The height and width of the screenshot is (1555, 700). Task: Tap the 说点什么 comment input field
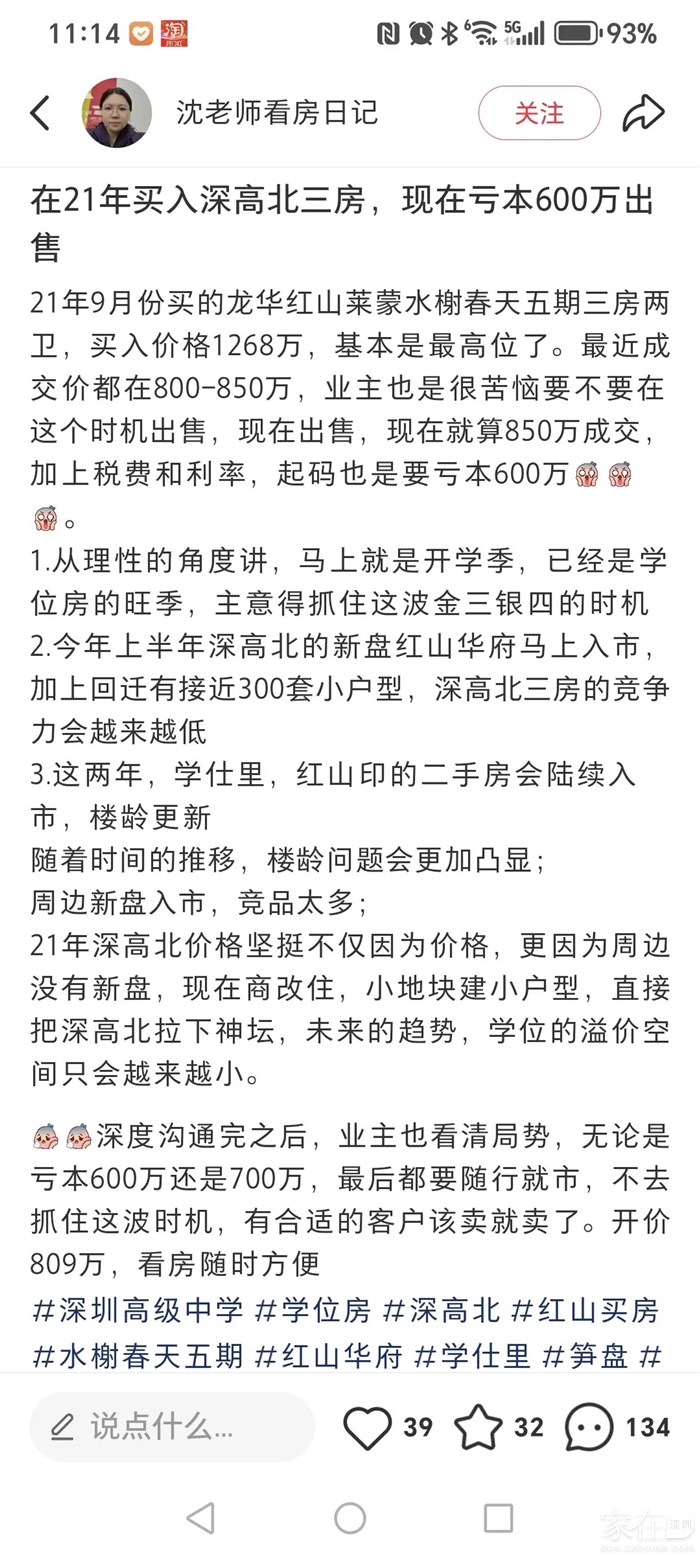172,1427
